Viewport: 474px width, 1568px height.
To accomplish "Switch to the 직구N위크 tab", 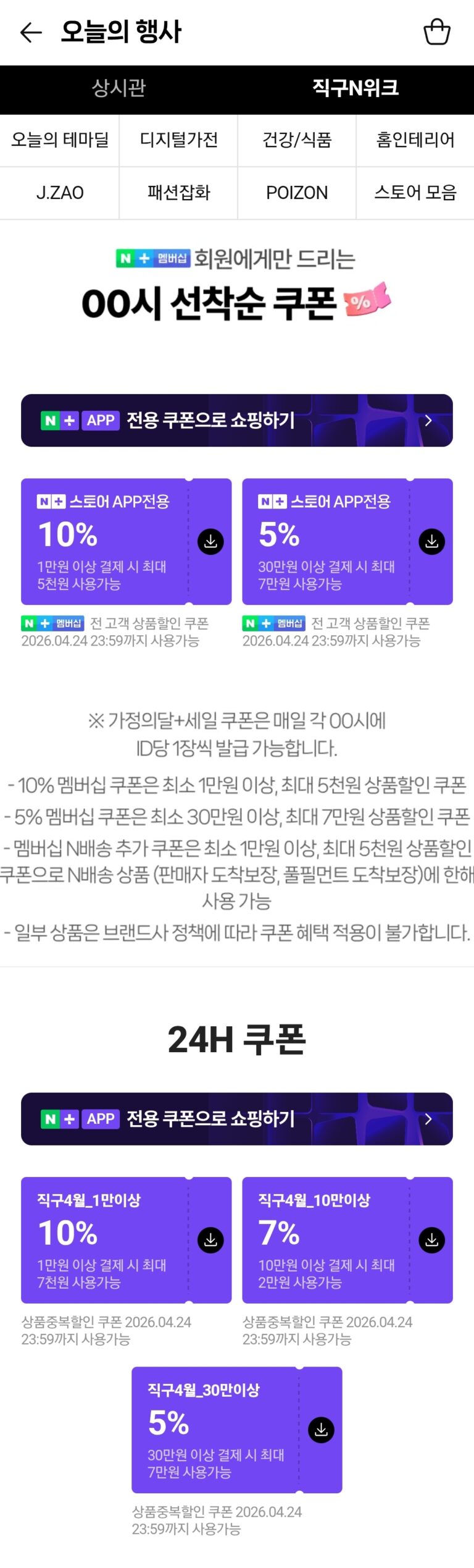I will coord(355,88).
